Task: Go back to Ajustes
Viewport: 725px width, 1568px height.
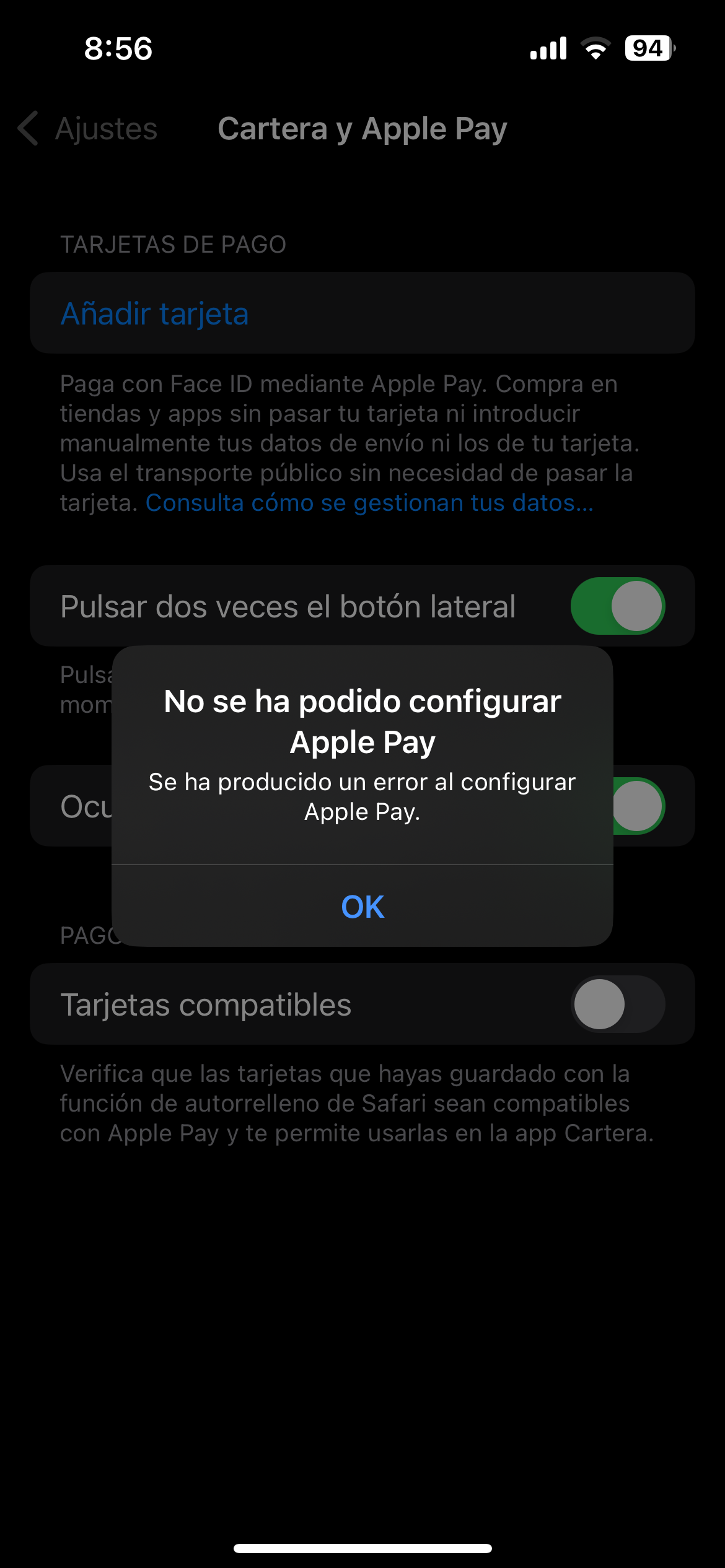Action: pos(88,129)
